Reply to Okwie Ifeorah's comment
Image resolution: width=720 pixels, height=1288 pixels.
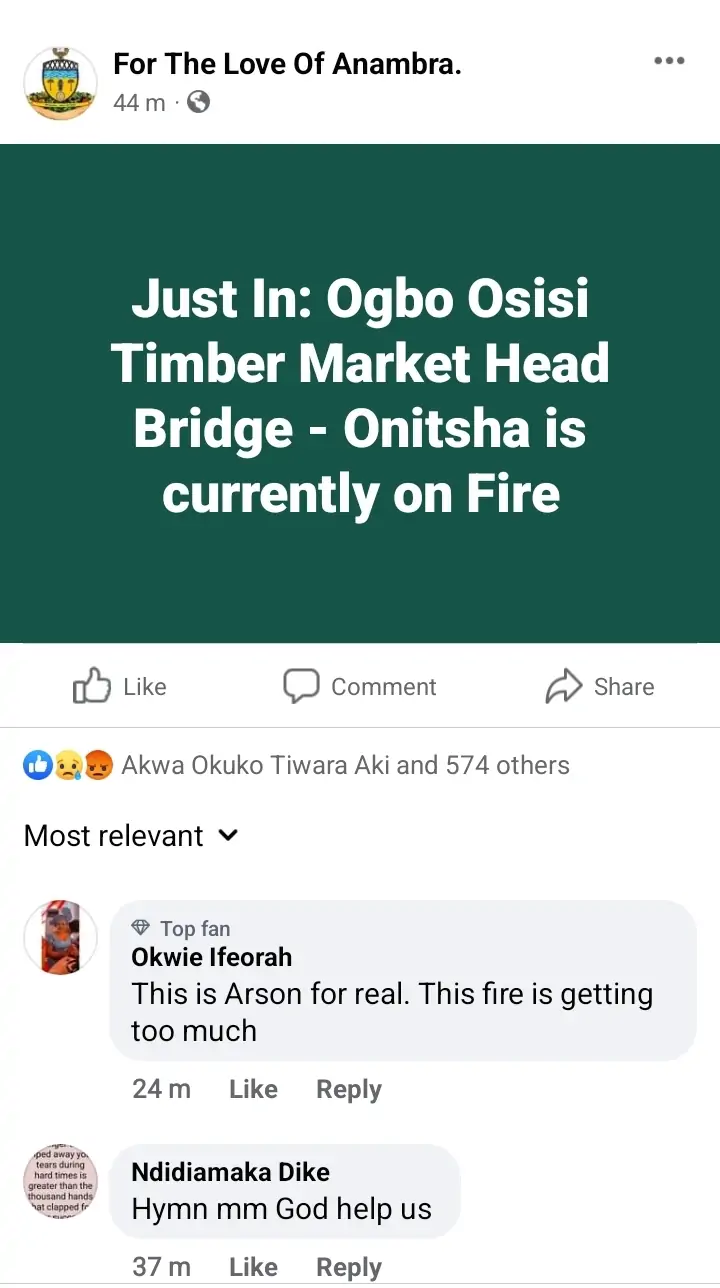(x=349, y=1089)
